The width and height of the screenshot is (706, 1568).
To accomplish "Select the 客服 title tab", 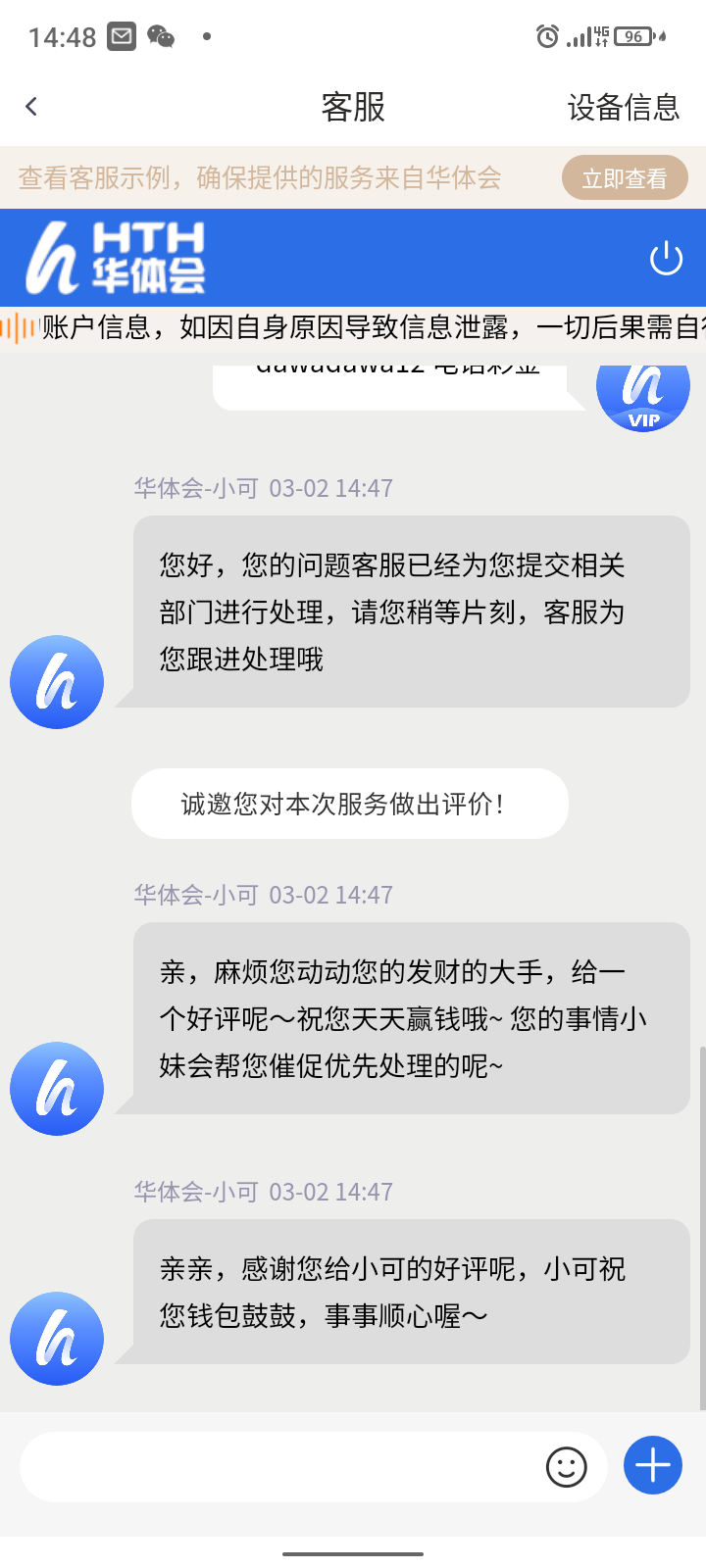I will point(353,108).
